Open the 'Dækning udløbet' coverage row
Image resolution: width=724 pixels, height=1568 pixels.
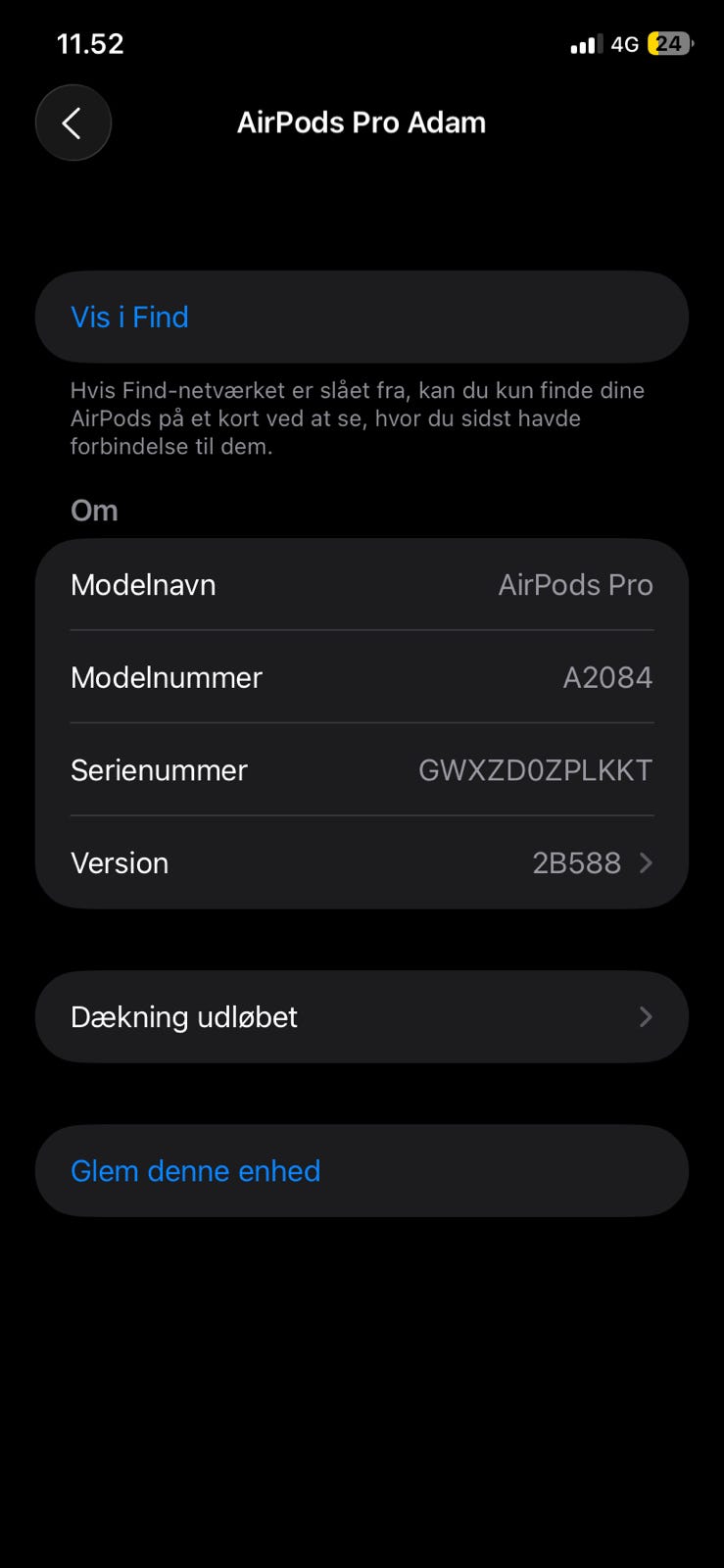(x=362, y=1016)
